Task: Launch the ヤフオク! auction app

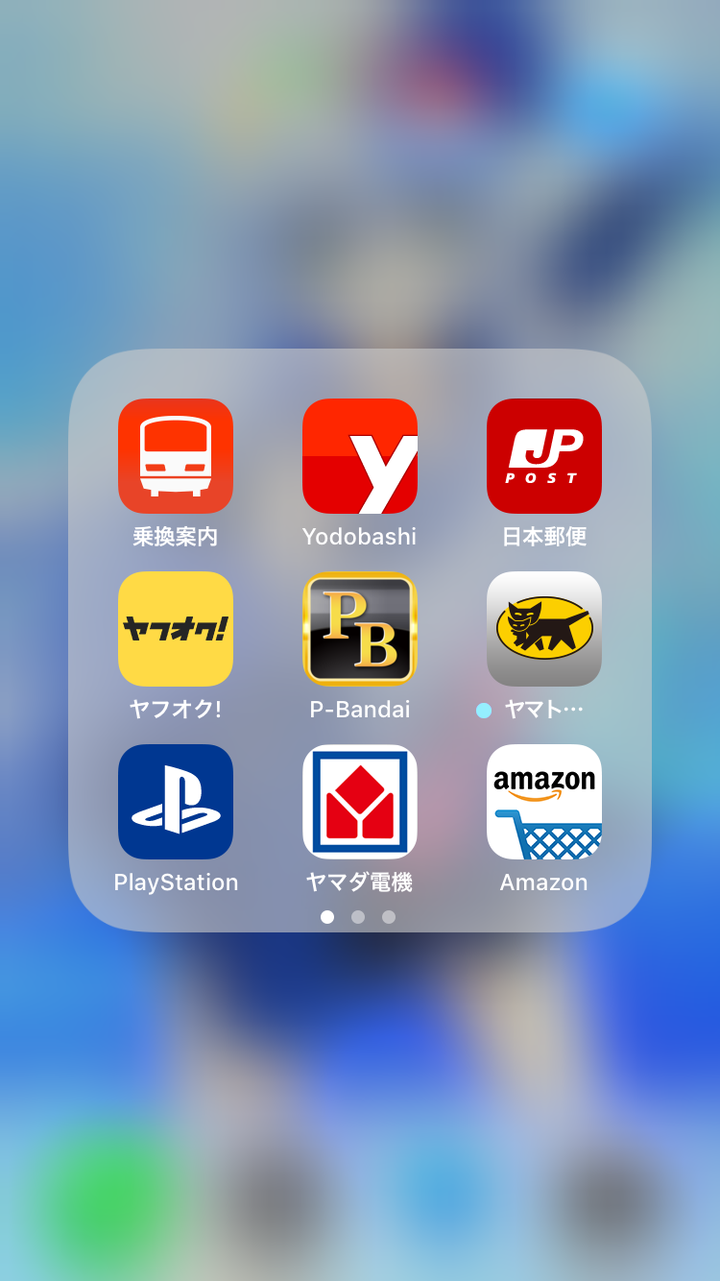Action: coord(175,629)
